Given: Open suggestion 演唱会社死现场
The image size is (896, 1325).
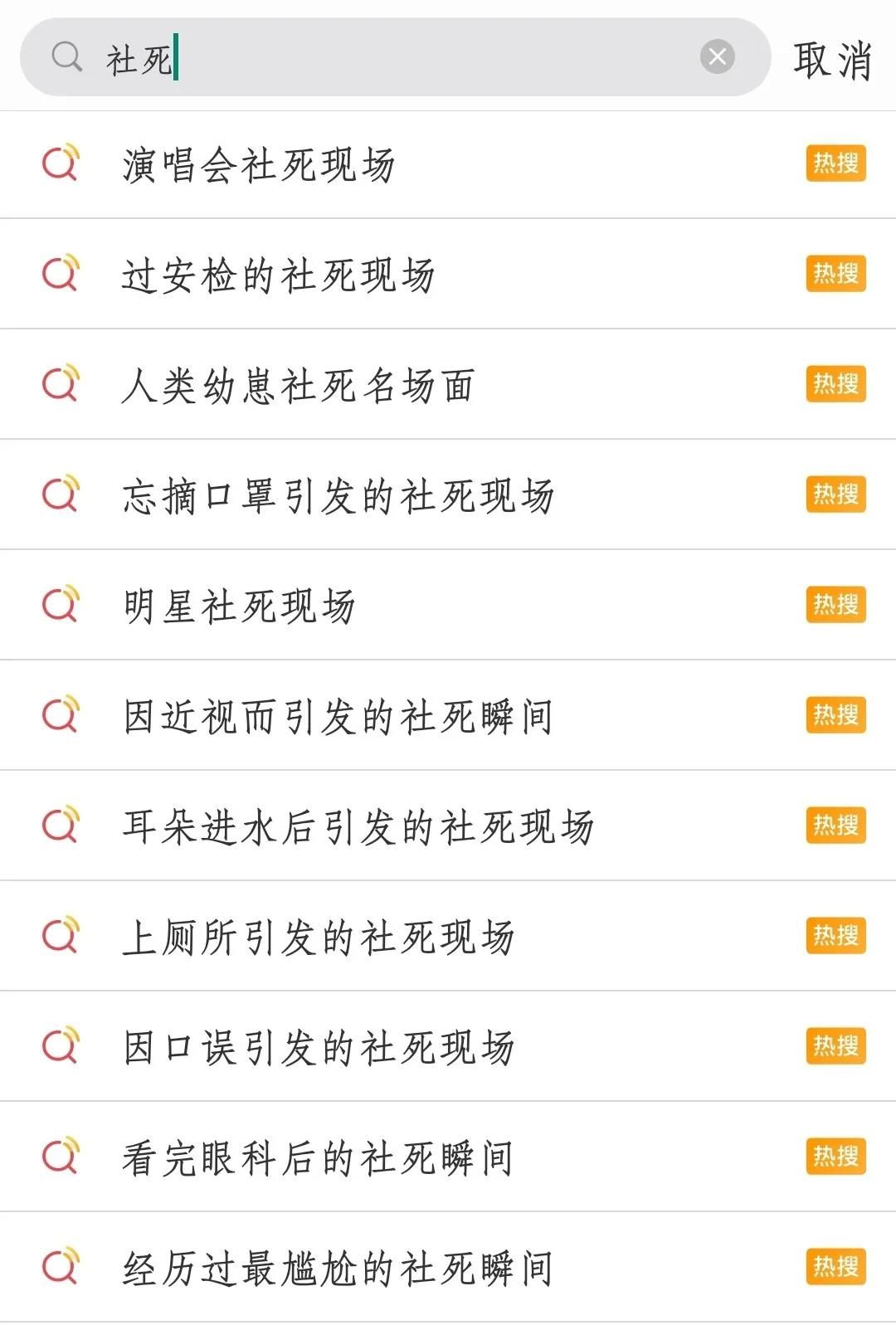Looking at the screenshot, I should pyautogui.click(x=259, y=164).
